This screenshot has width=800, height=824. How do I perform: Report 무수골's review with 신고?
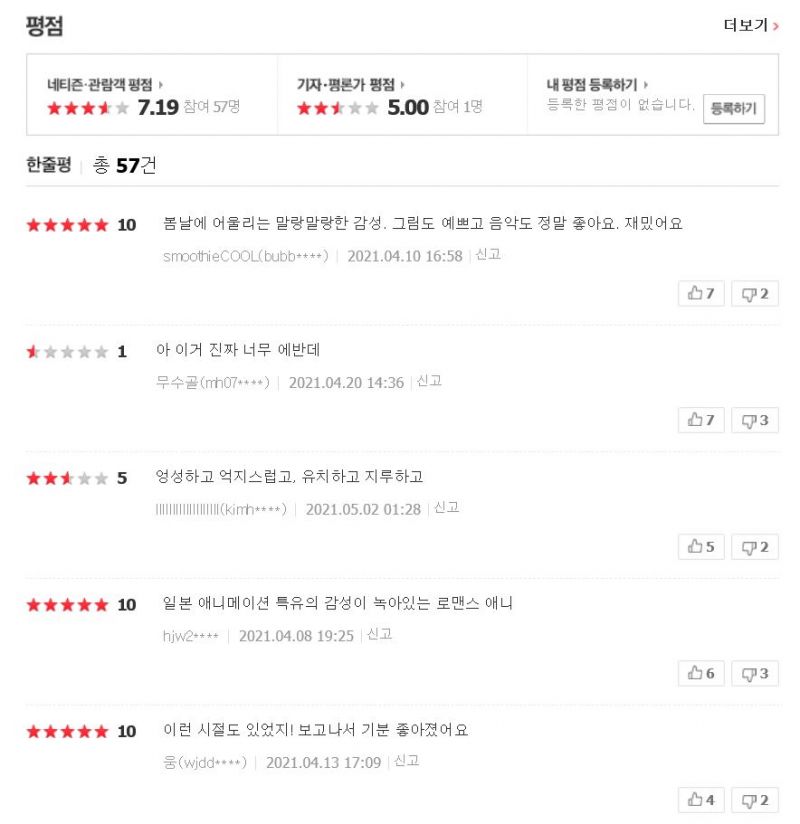coord(429,381)
